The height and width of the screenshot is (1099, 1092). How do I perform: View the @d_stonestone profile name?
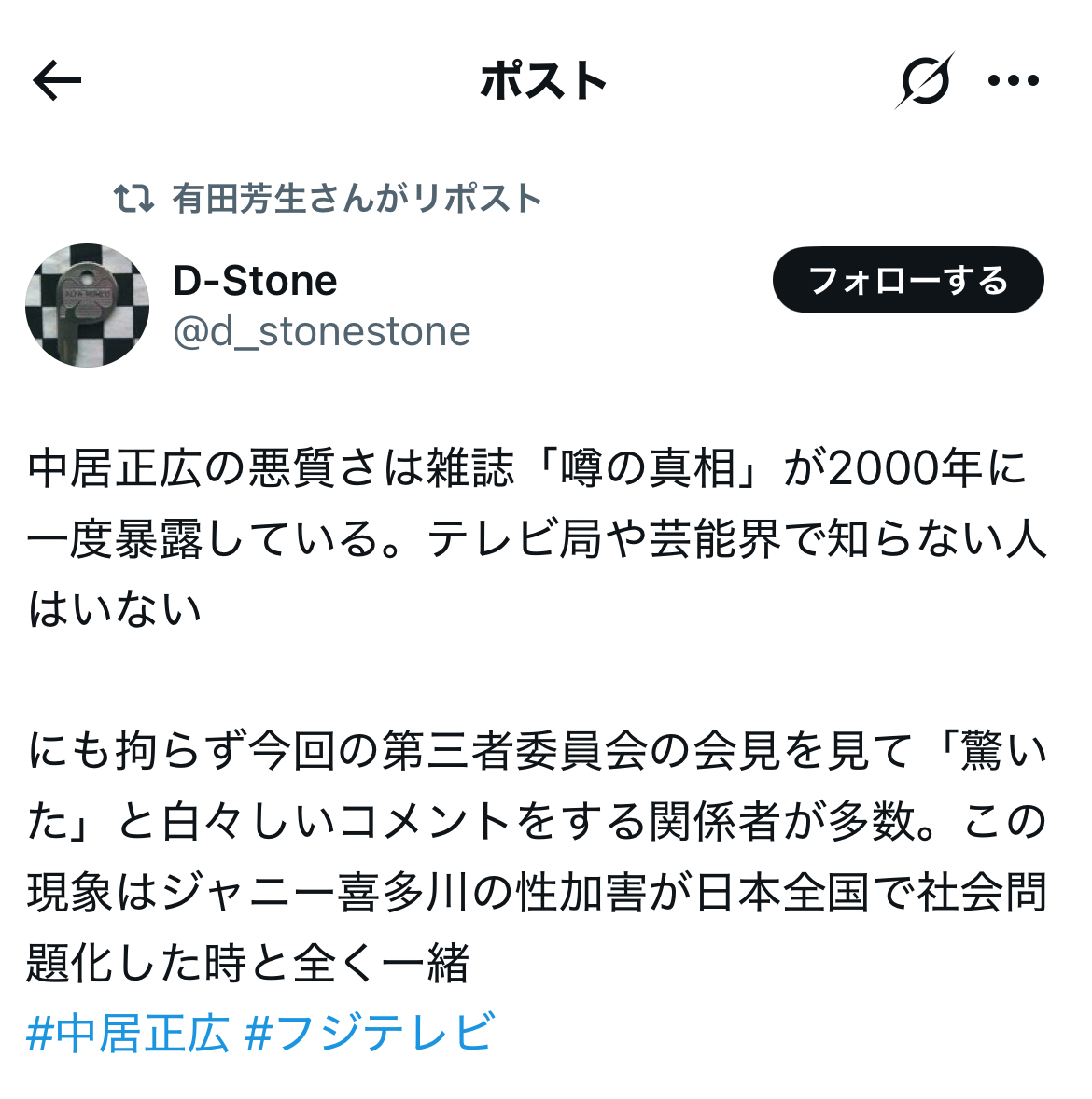(x=322, y=331)
